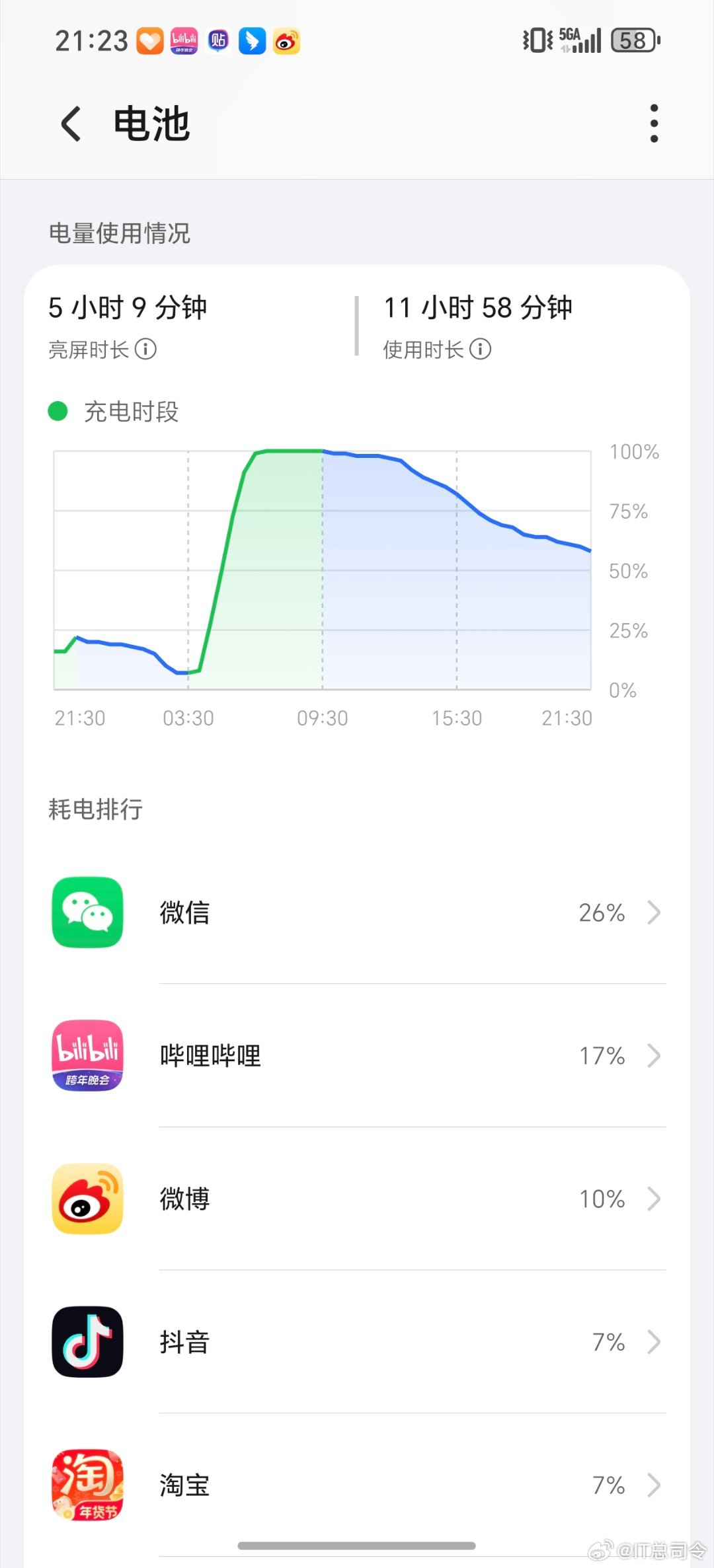Viewport: 714px width, 1568px height.
Task: Expand Douyin battery details via its chevron
Action: [x=654, y=1342]
